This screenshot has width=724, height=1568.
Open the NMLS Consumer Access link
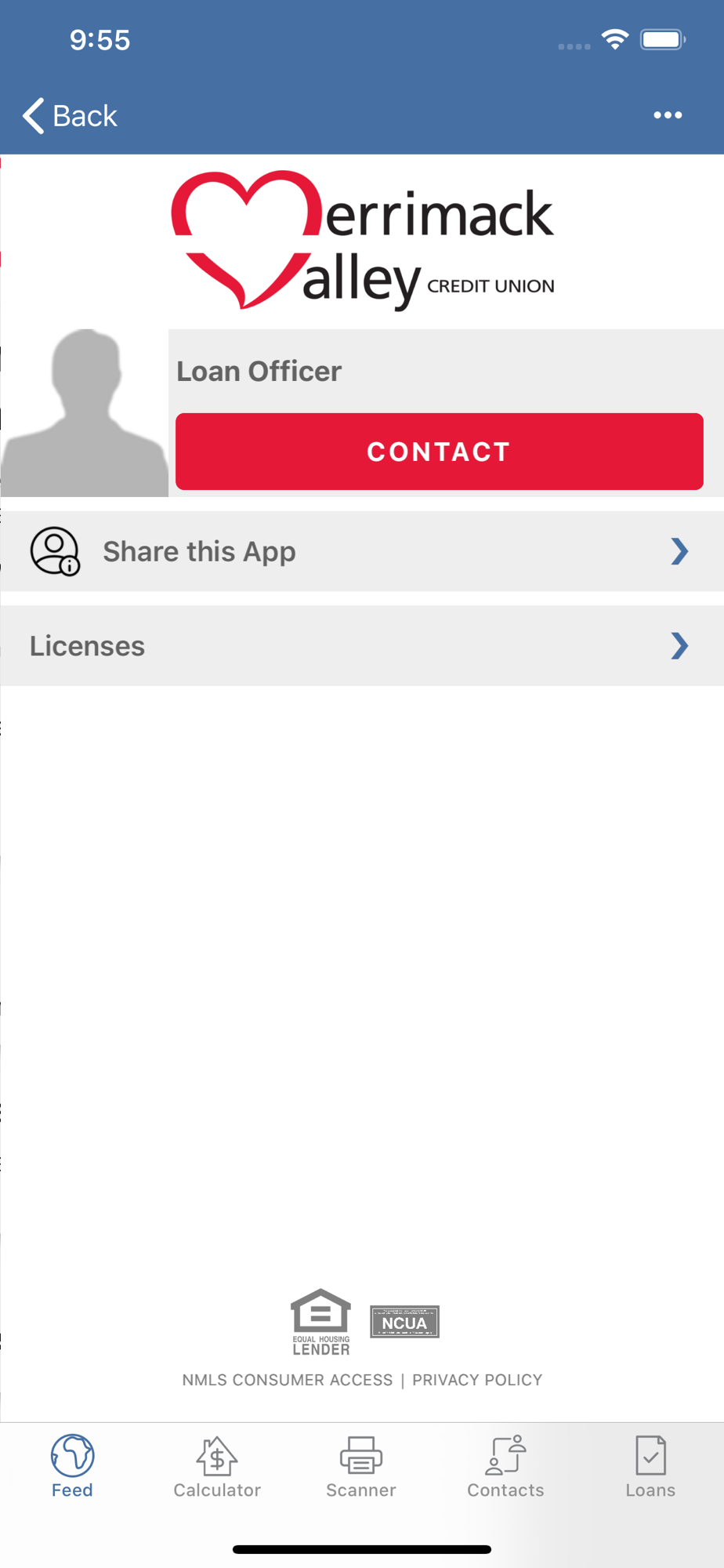point(288,1380)
